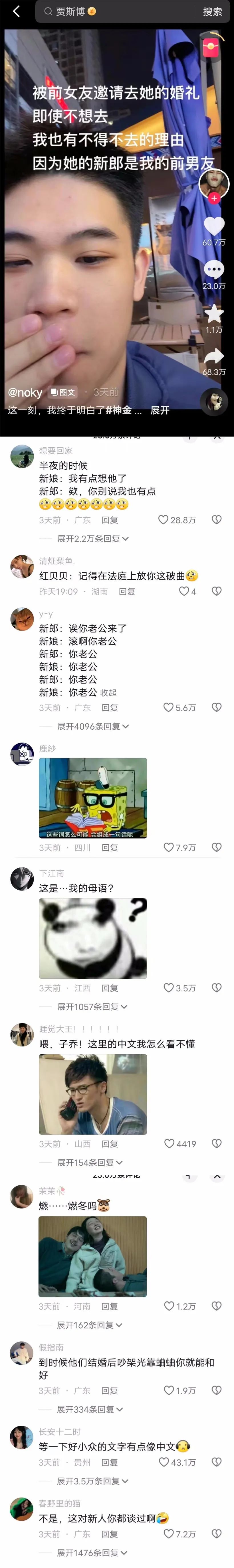Follow the author via the red plus badge
234x1568 pixels.
pos(214,198)
